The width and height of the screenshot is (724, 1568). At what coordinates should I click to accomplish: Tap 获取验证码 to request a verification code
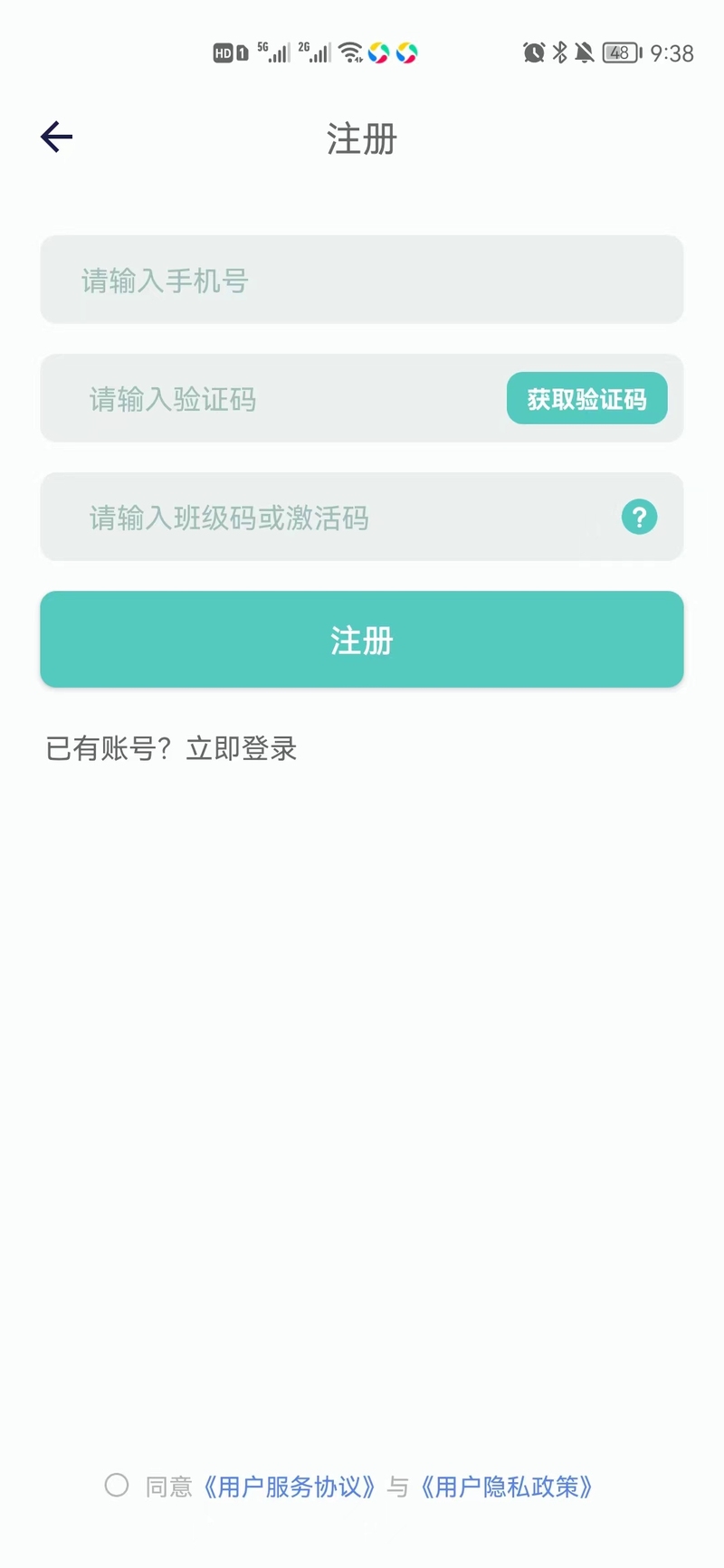point(586,398)
